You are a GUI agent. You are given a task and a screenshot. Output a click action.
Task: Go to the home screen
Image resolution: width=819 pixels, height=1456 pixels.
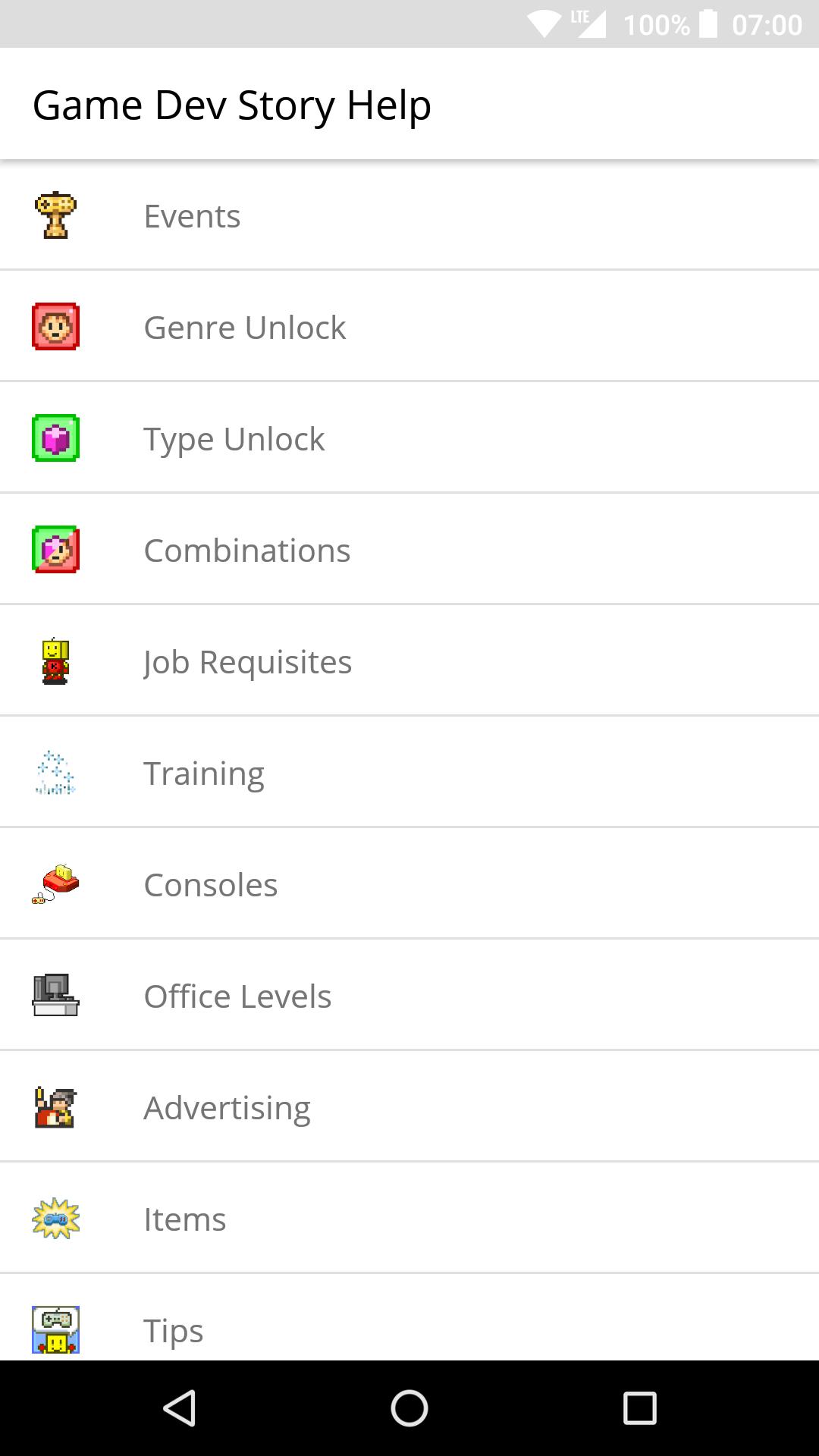(x=409, y=1408)
